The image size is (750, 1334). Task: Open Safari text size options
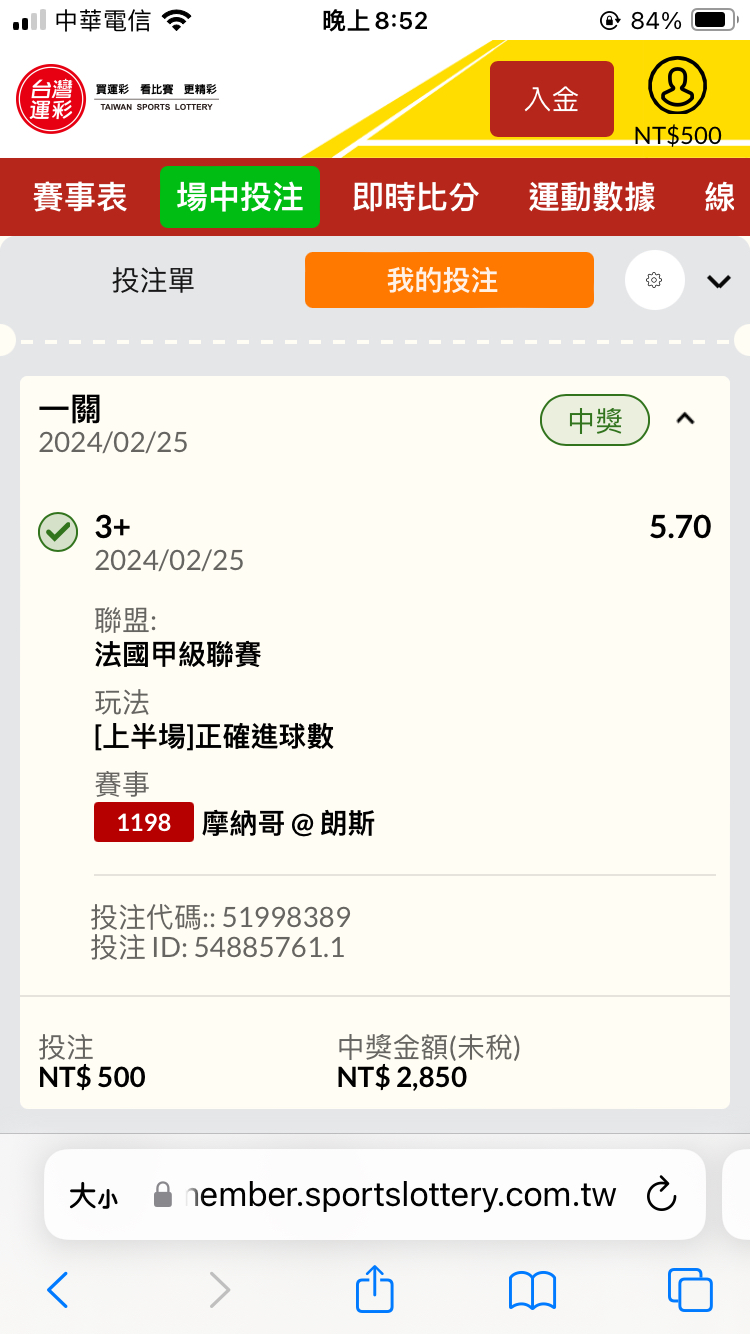[92, 1195]
